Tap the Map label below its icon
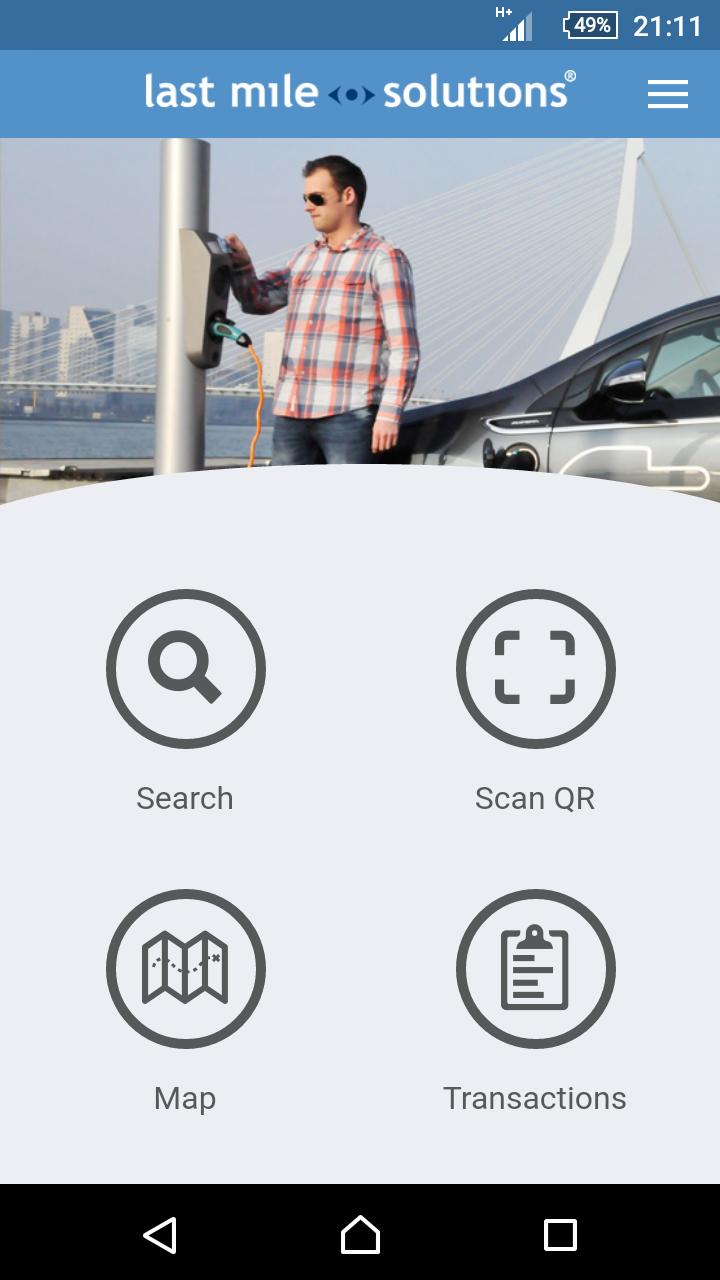The width and height of the screenshot is (720, 1280). click(184, 1097)
